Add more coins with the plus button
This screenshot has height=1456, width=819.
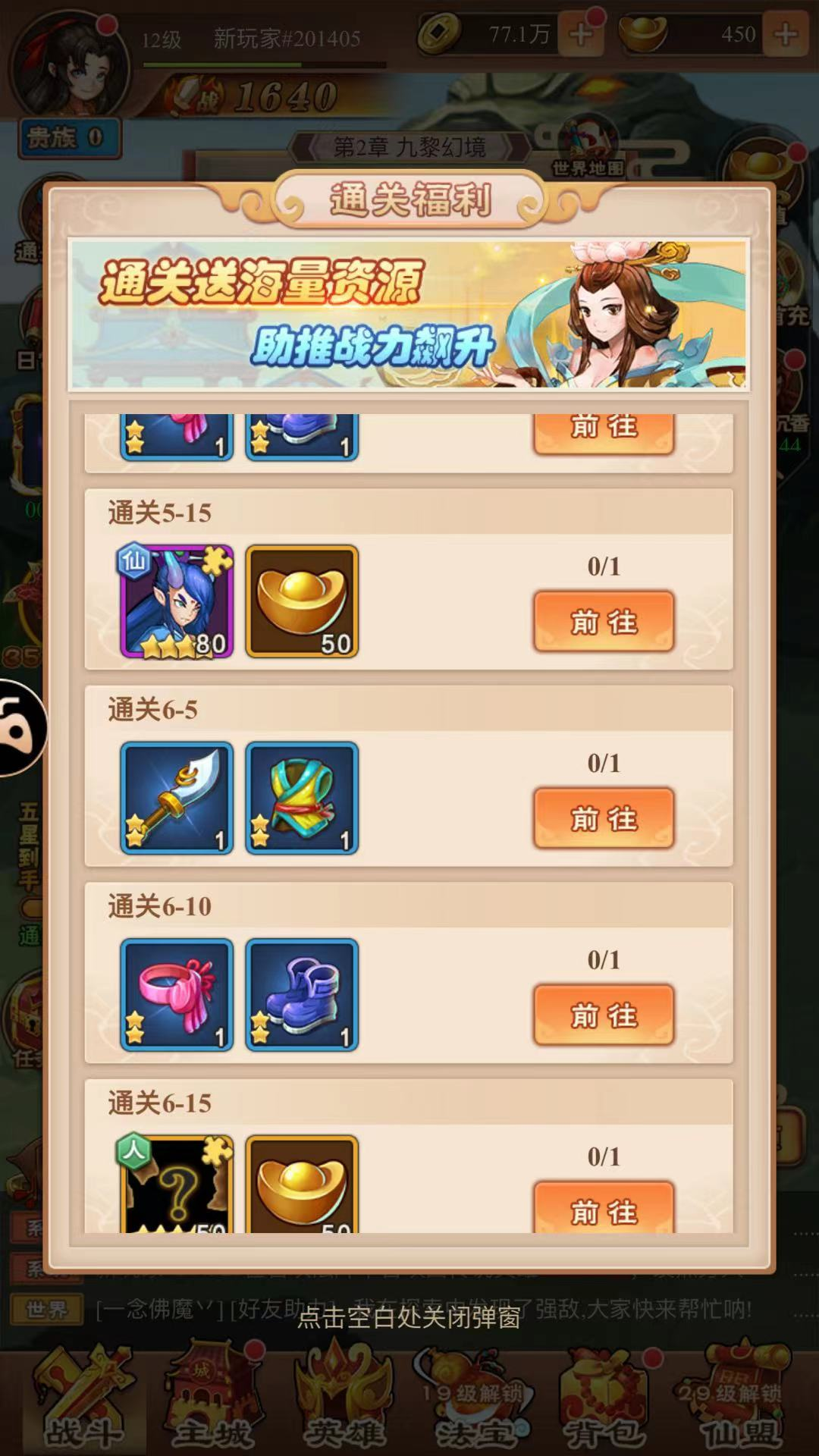pos(581,34)
